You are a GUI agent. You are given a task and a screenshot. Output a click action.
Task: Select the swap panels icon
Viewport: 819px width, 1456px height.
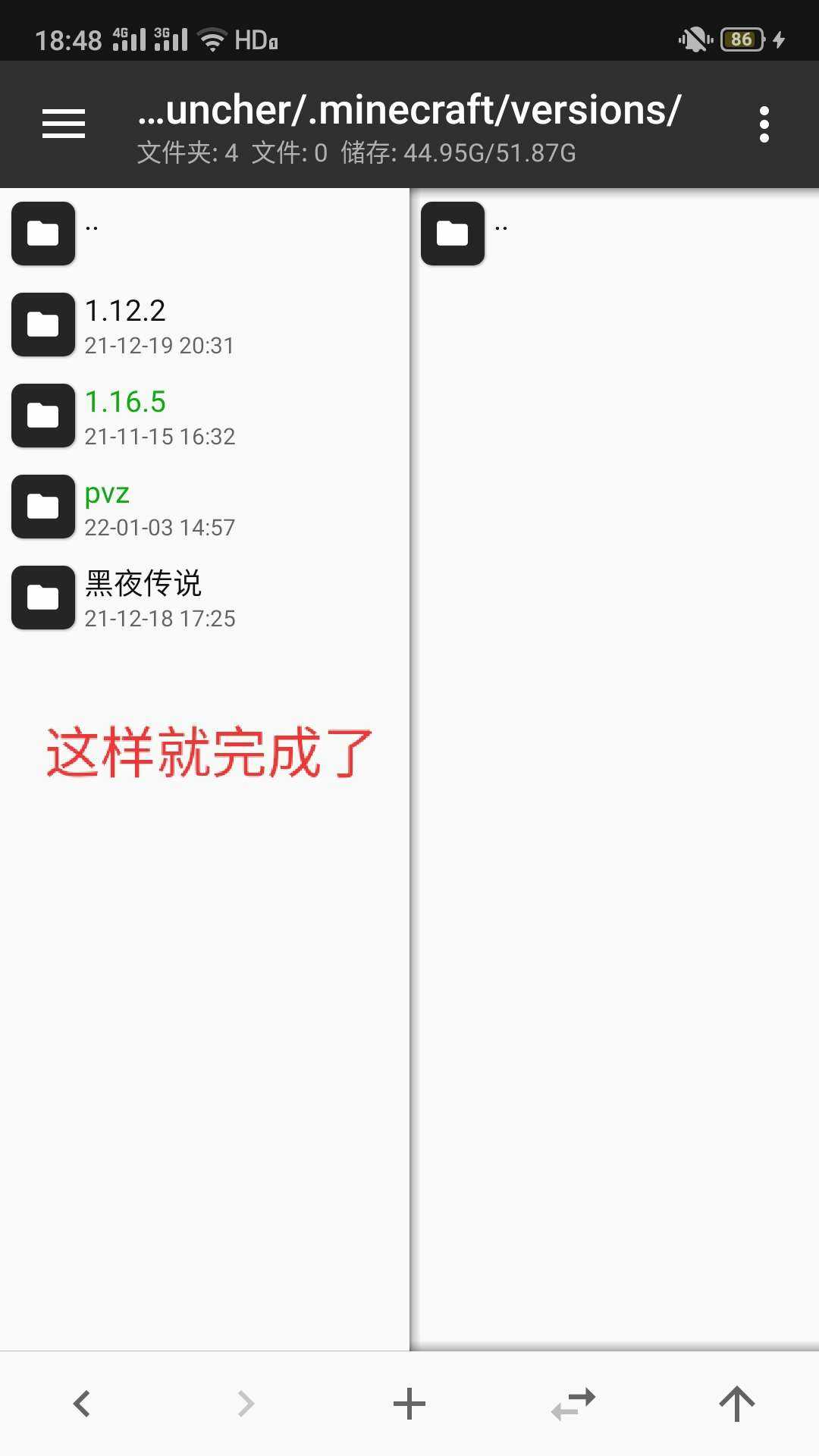(x=573, y=1403)
